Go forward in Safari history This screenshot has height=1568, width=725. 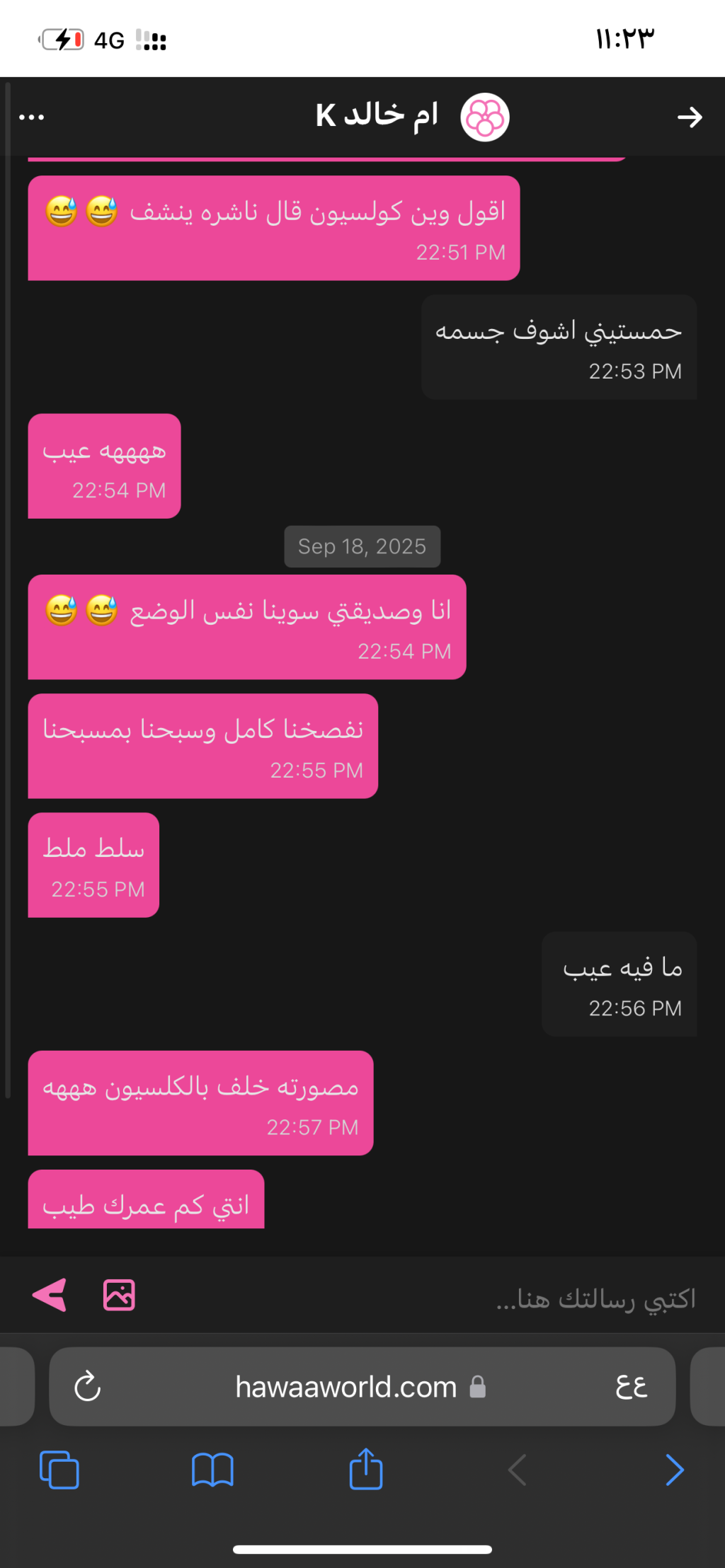674,1470
